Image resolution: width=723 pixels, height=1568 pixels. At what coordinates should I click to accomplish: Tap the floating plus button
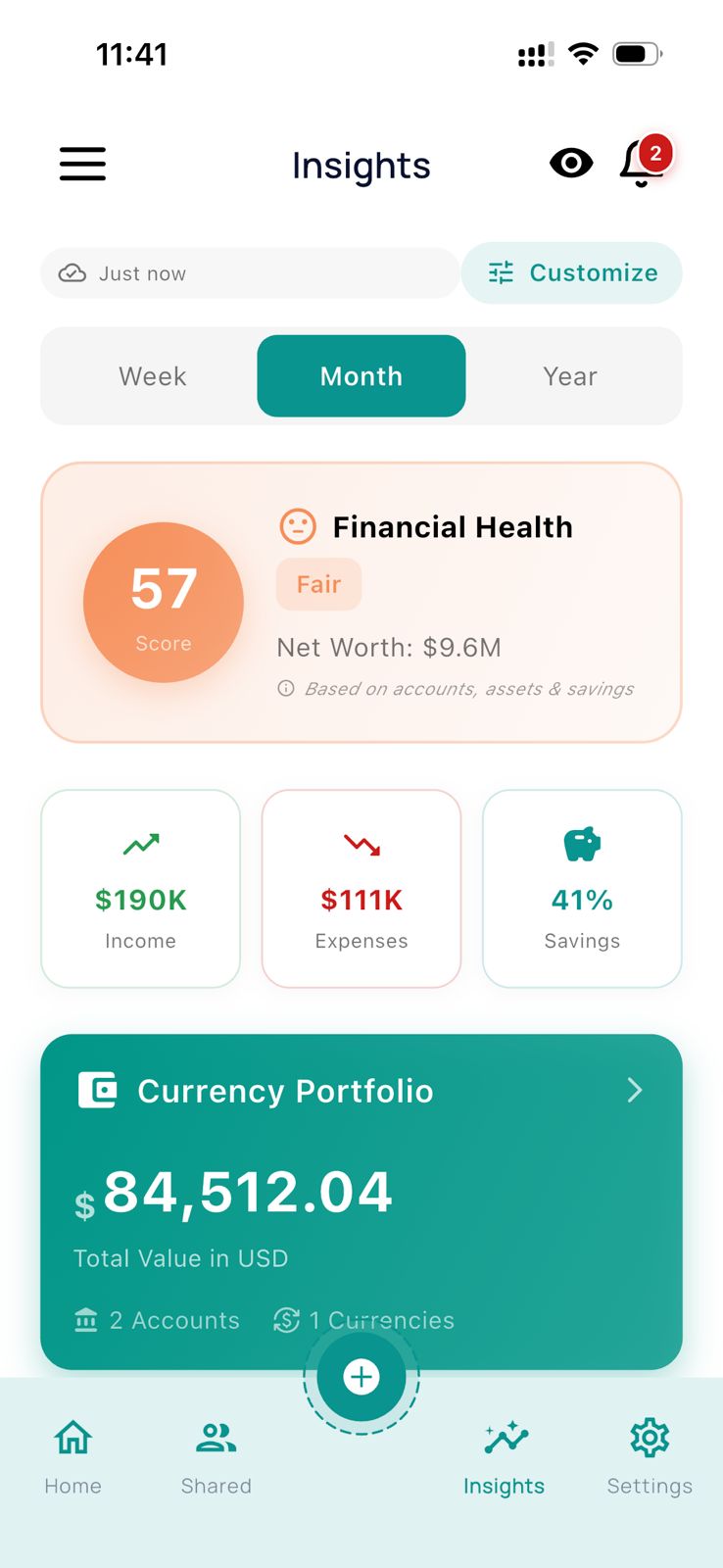point(361,1376)
